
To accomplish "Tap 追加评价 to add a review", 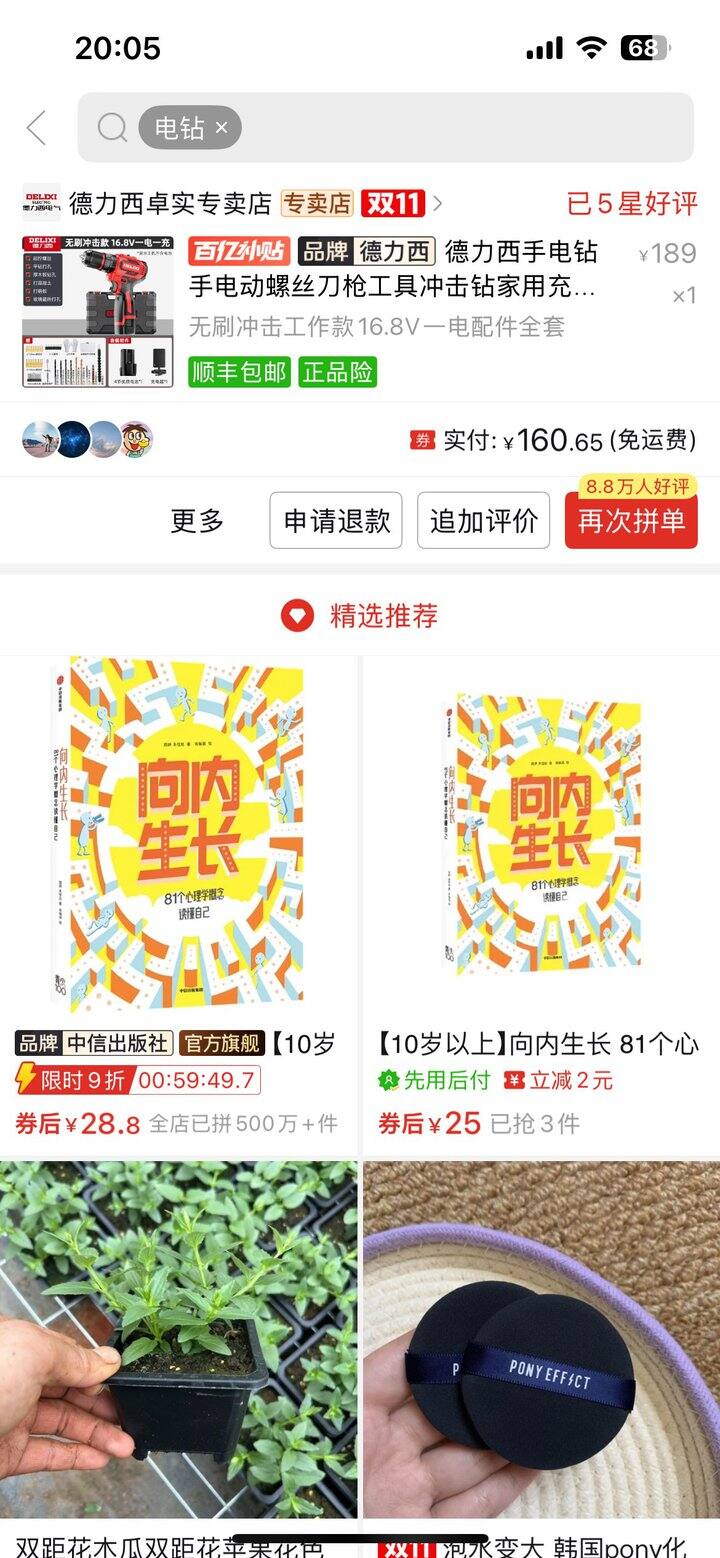I will point(483,521).
